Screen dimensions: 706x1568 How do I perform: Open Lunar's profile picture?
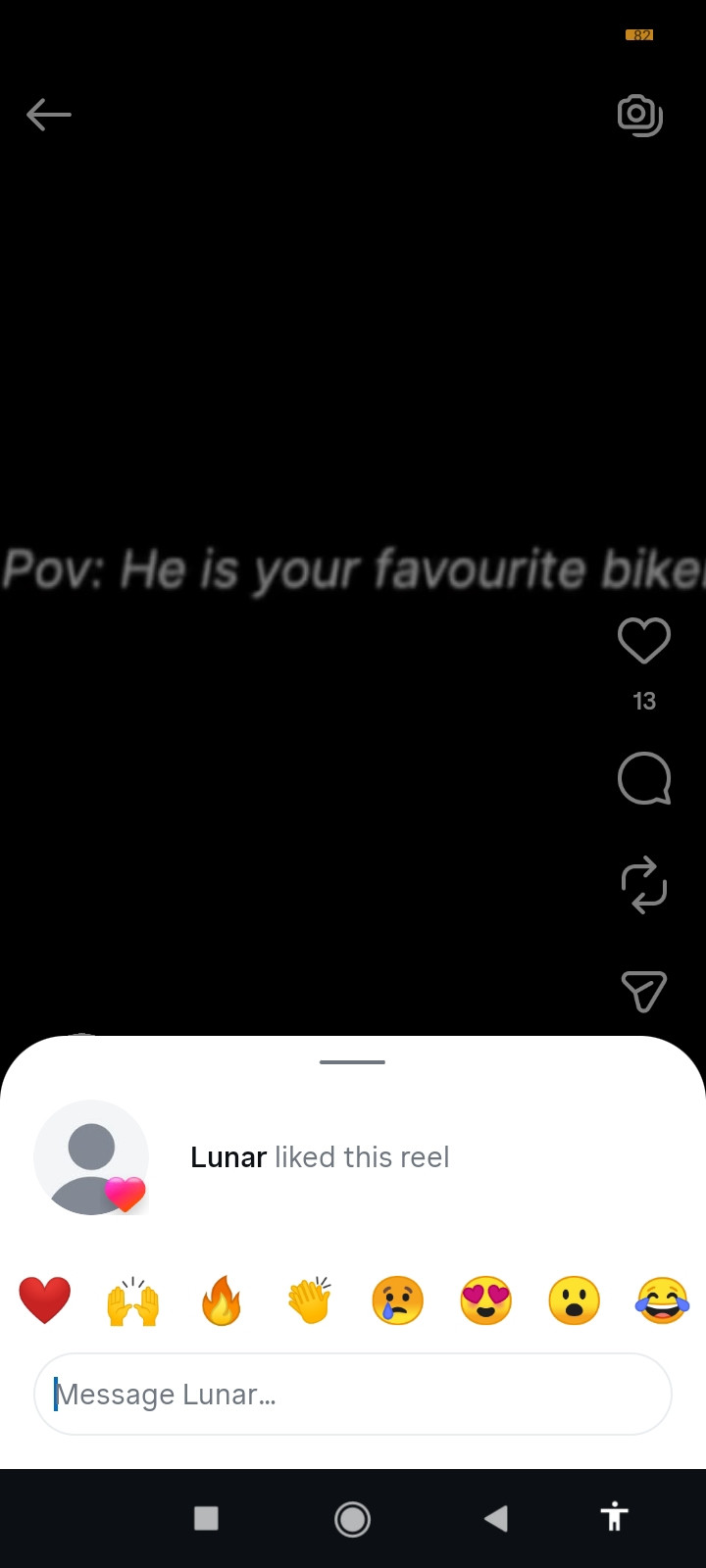click(91, 1157)
